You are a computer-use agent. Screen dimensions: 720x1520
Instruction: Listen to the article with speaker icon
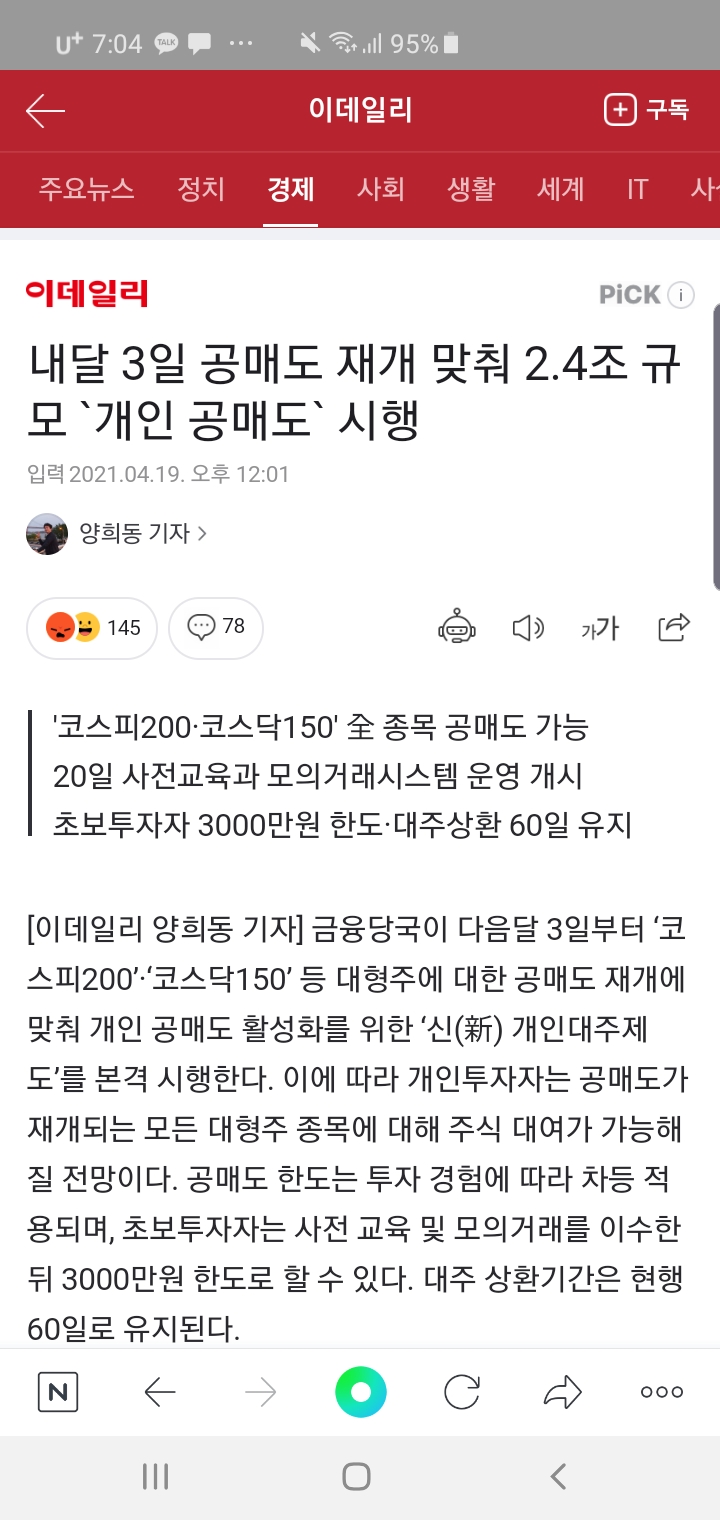pyautogui.click(x=527, y=628)
